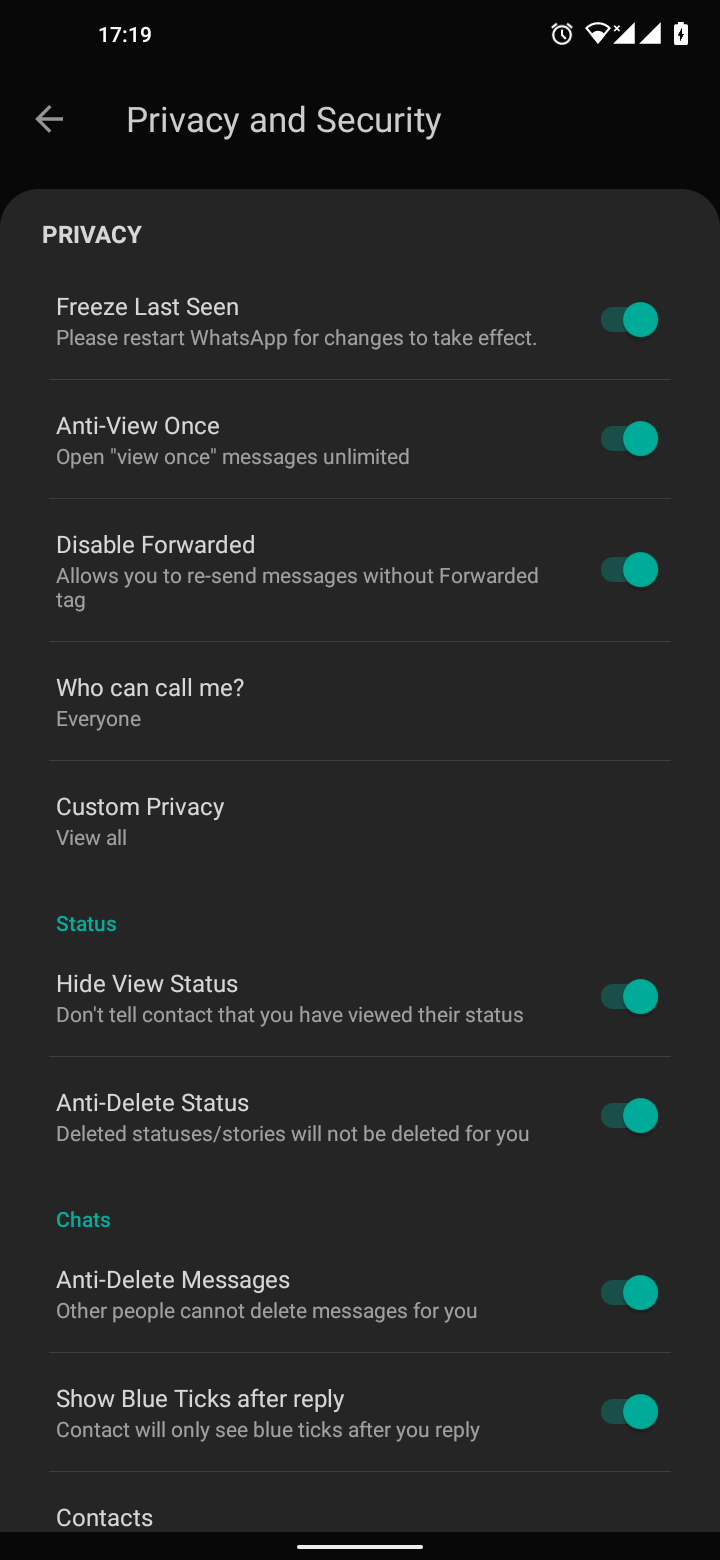The height and width of the screenshot is (1560, 720).
Task: Toggle the Disable Forwarded switch
Action: (629, 570)
